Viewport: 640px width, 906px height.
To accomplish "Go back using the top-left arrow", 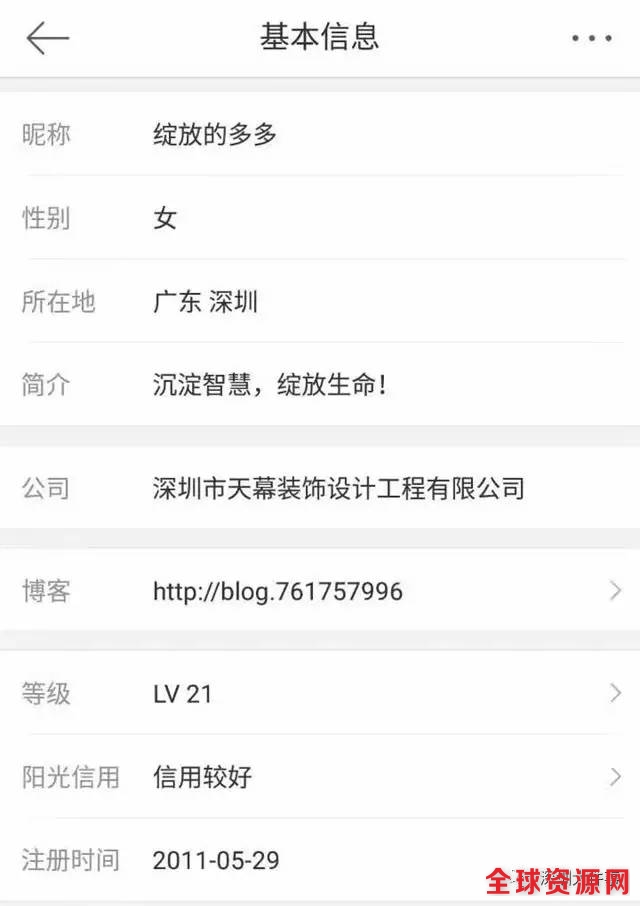I will [47, 38].
